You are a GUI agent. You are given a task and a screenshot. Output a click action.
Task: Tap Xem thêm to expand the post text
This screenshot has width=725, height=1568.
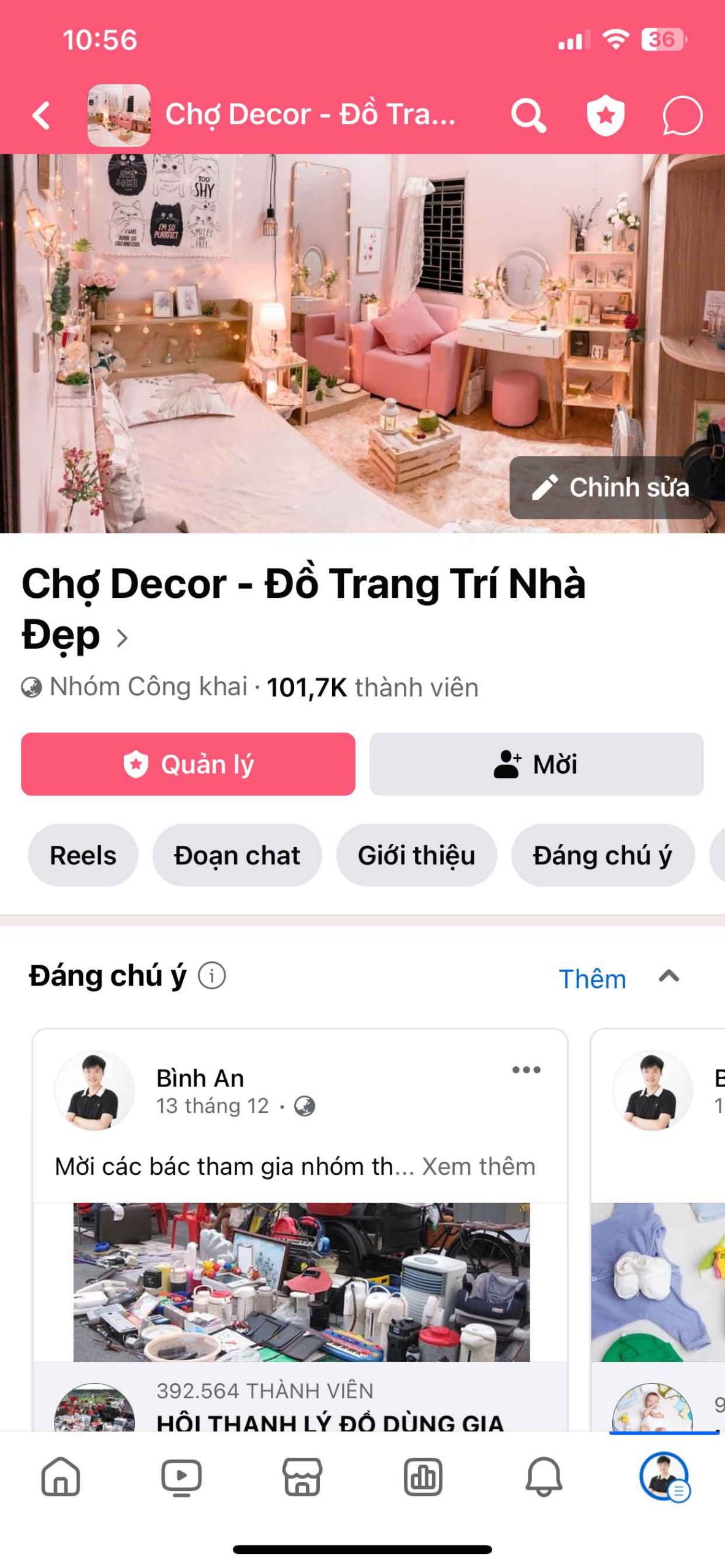click(479, 1166)
